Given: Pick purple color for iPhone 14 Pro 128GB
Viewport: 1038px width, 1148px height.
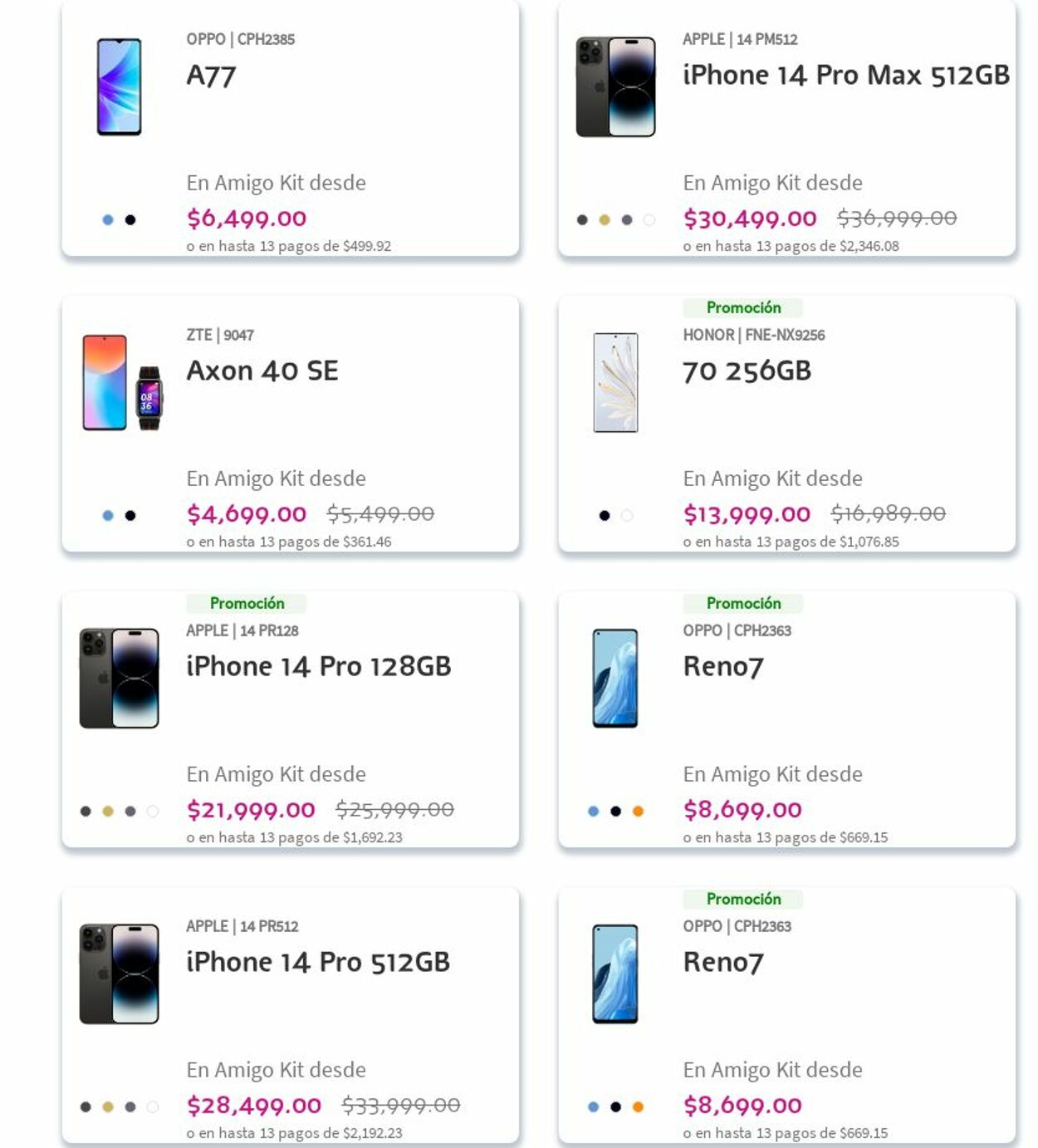Looking at the screenshot, I should pyautogui.click(x=130, y=812).
